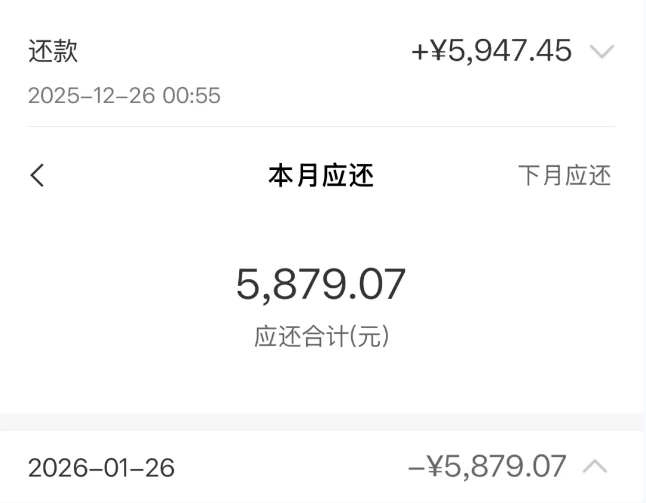Switch to 下月应还
646x503 pixels.
click(x=564, y=176)
